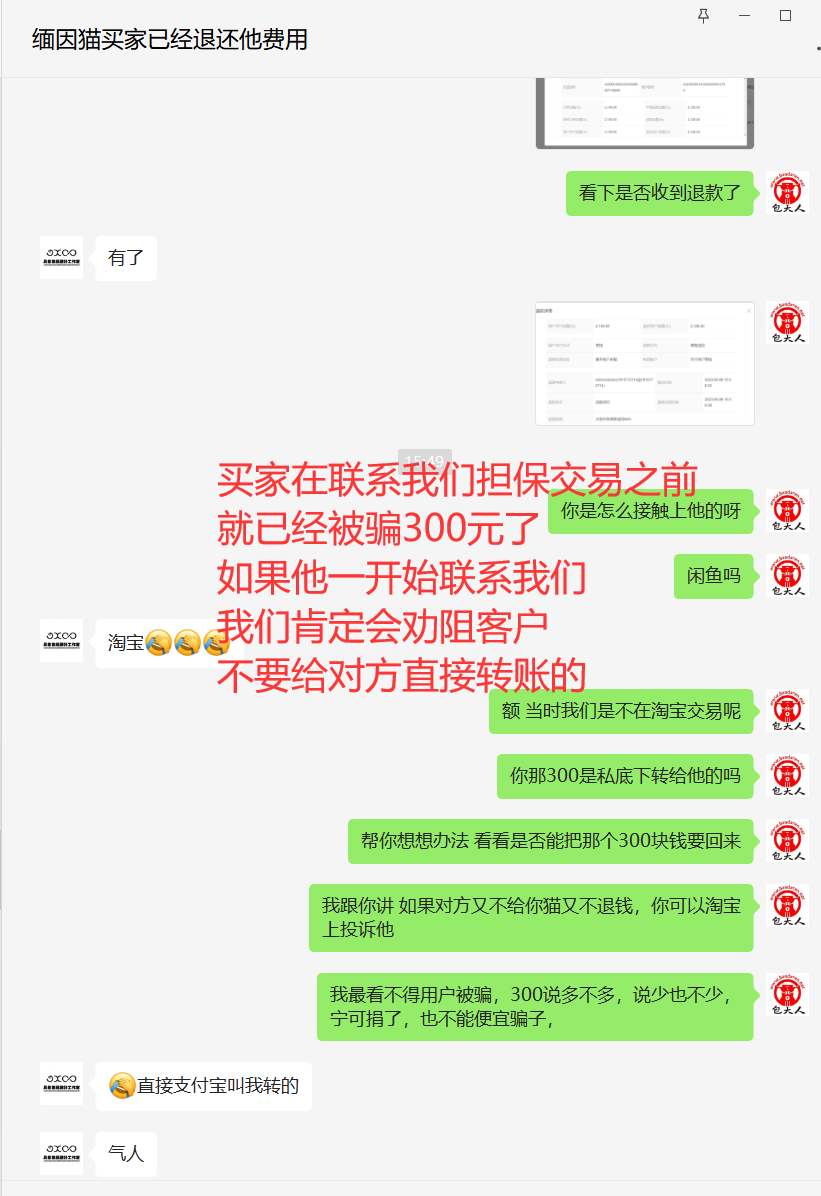Screen dimensions: 821x1196
Task: Open the chat info overflow menu
Action: click(x=817, y=48)
